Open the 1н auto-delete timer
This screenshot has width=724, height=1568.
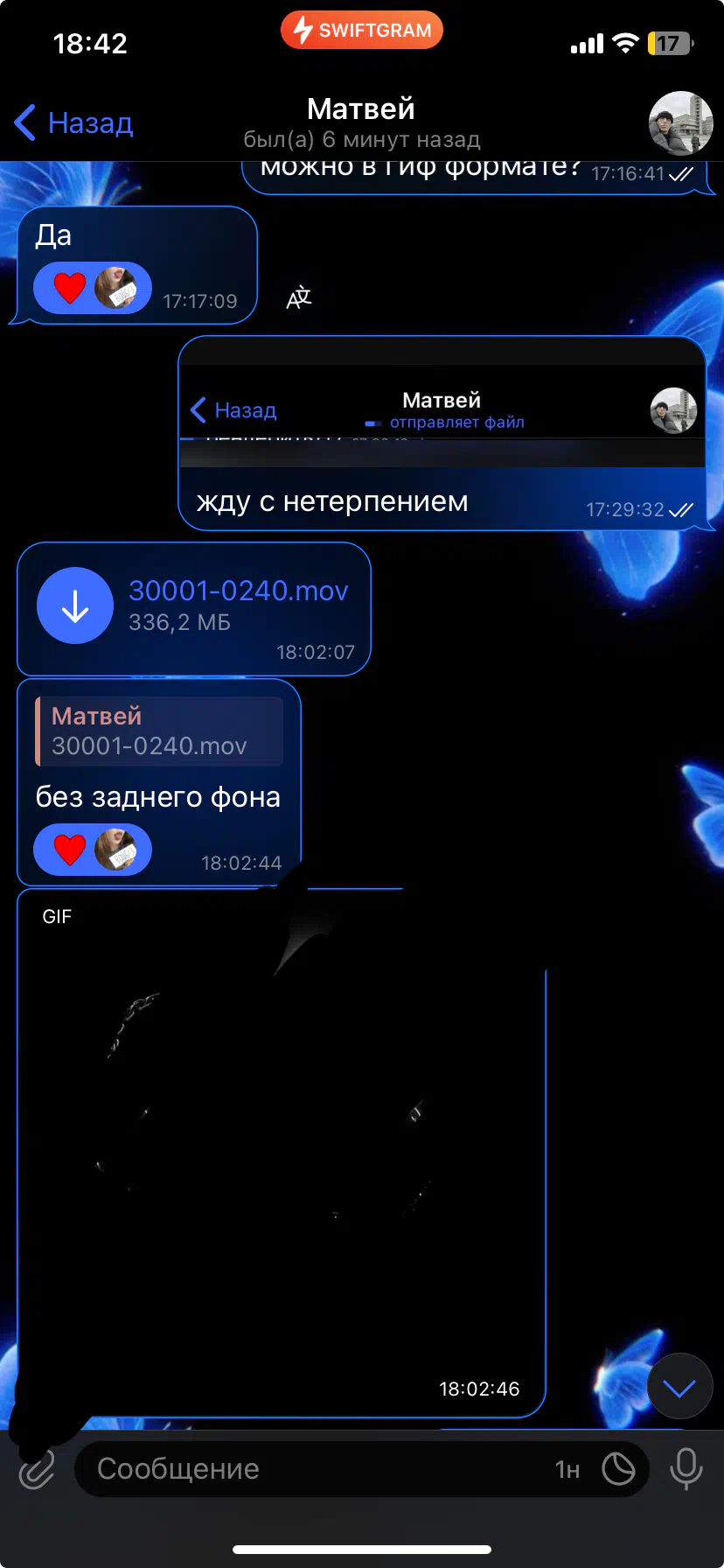pyautogui.click(x=567, y=1470)
